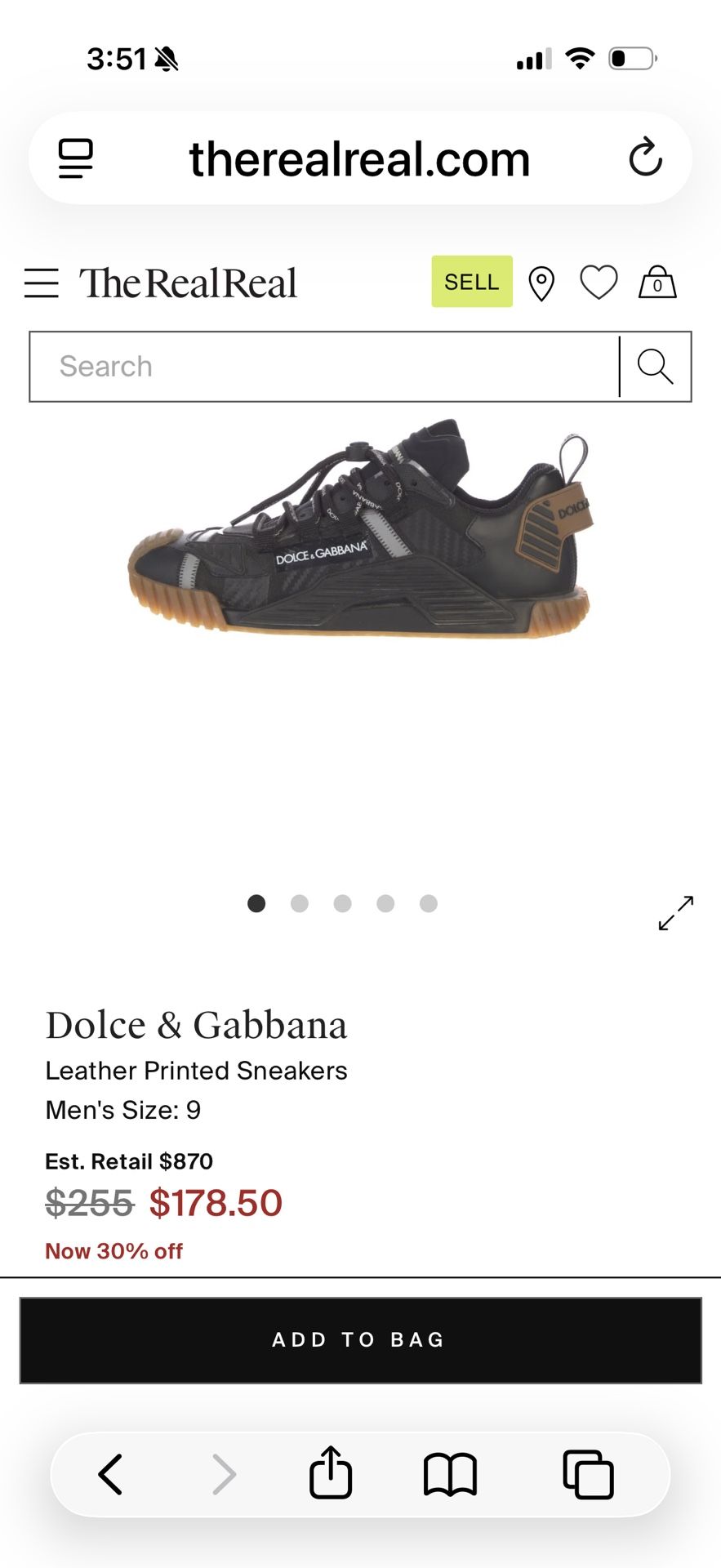Open the wishlist heart icon
721x1568 pixels.
coord(599,283)
